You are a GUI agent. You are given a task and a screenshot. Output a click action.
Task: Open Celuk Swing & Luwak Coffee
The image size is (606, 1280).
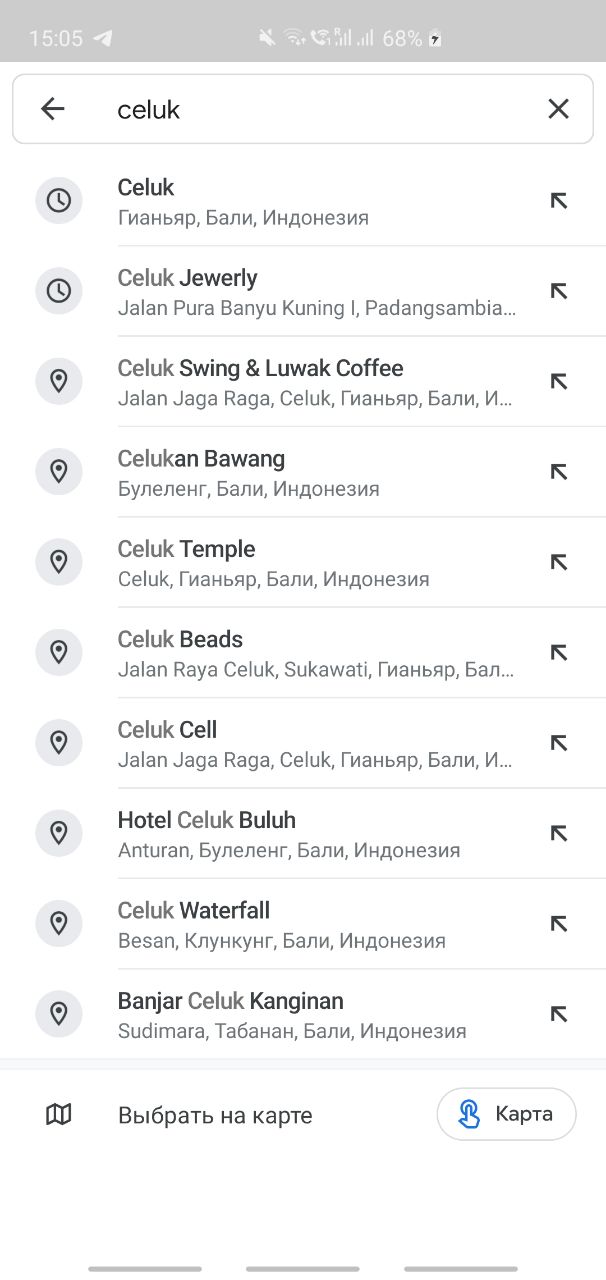tap(303, 382)
